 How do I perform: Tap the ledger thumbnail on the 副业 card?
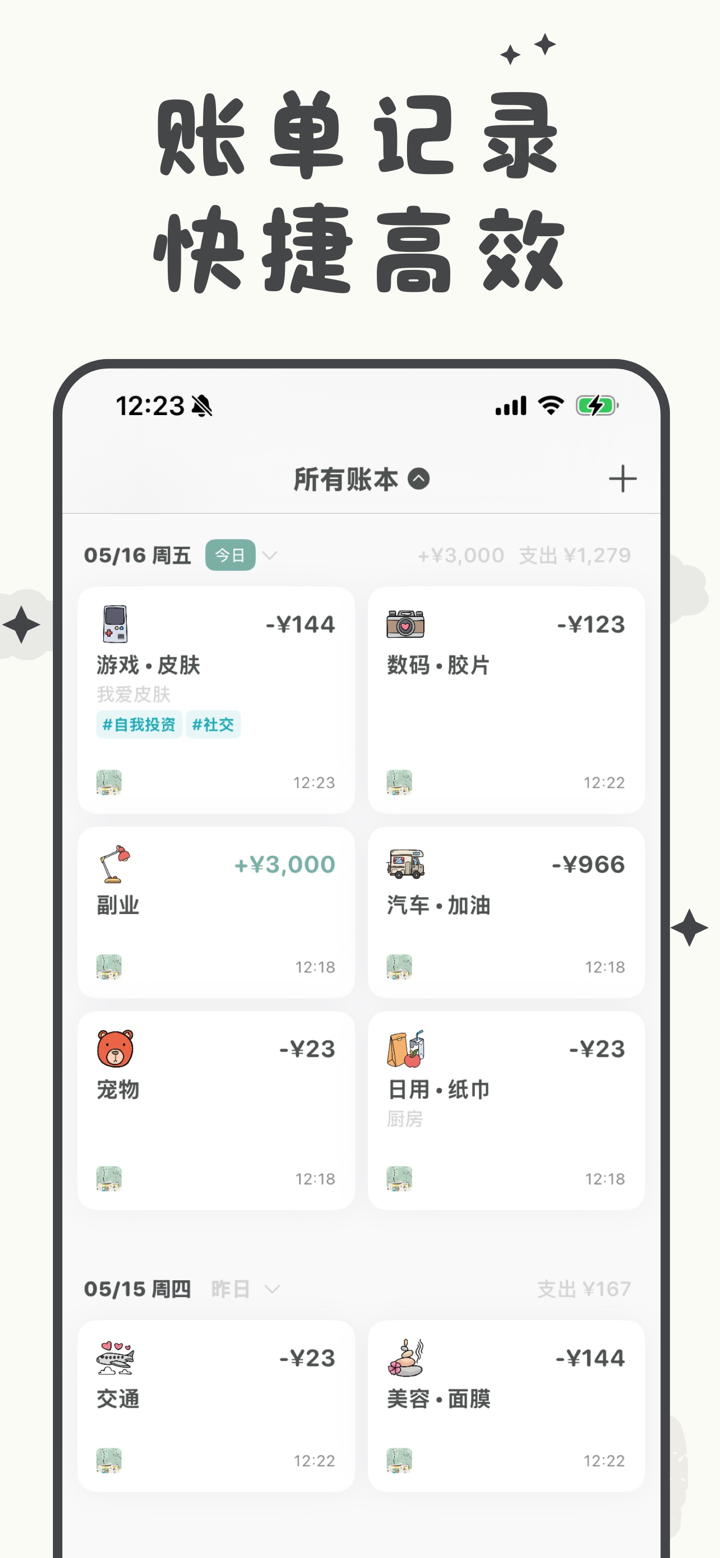click(108, 967)
